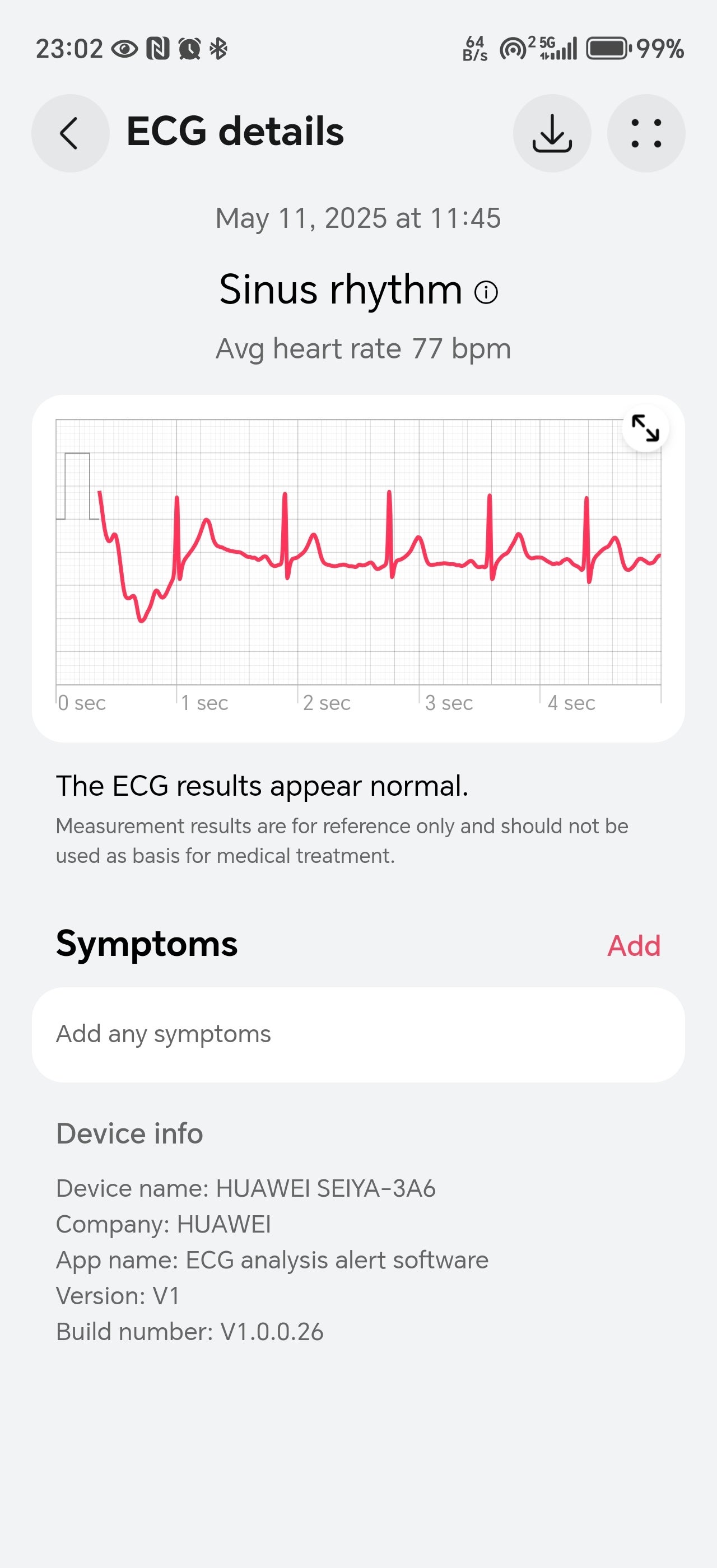Image resolution: width=717 pixels, height=1568 pixels.
Task: Download the ECG report
Action: [x=551, y=133]
